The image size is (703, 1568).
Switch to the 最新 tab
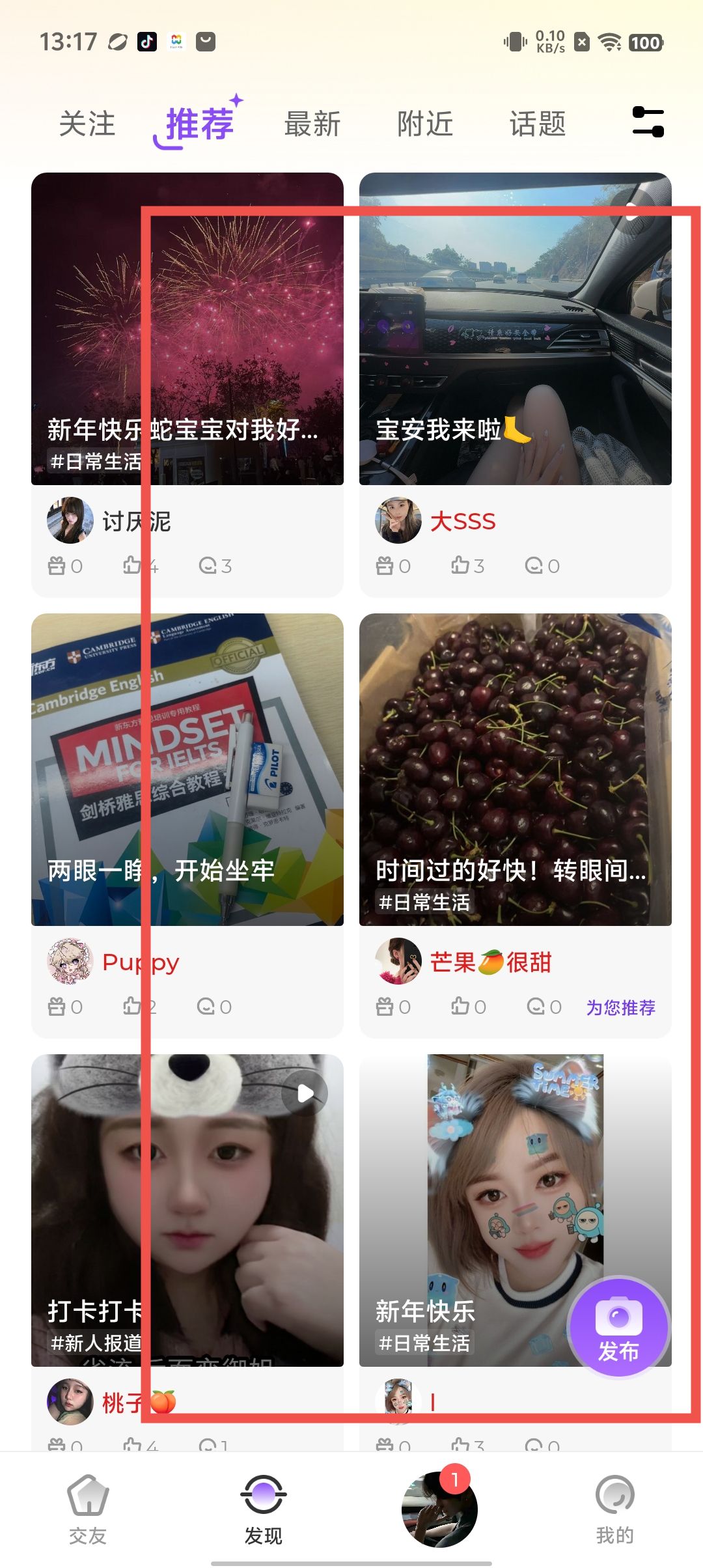click(312, 124)
